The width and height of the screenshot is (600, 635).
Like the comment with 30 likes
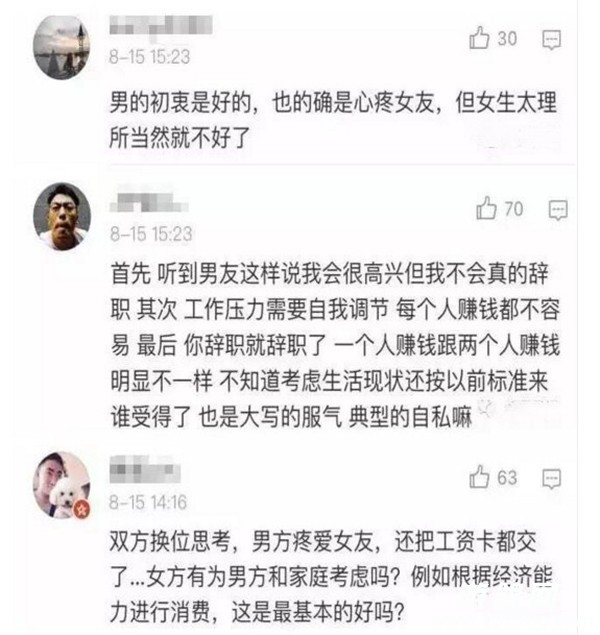pos(479,39)
